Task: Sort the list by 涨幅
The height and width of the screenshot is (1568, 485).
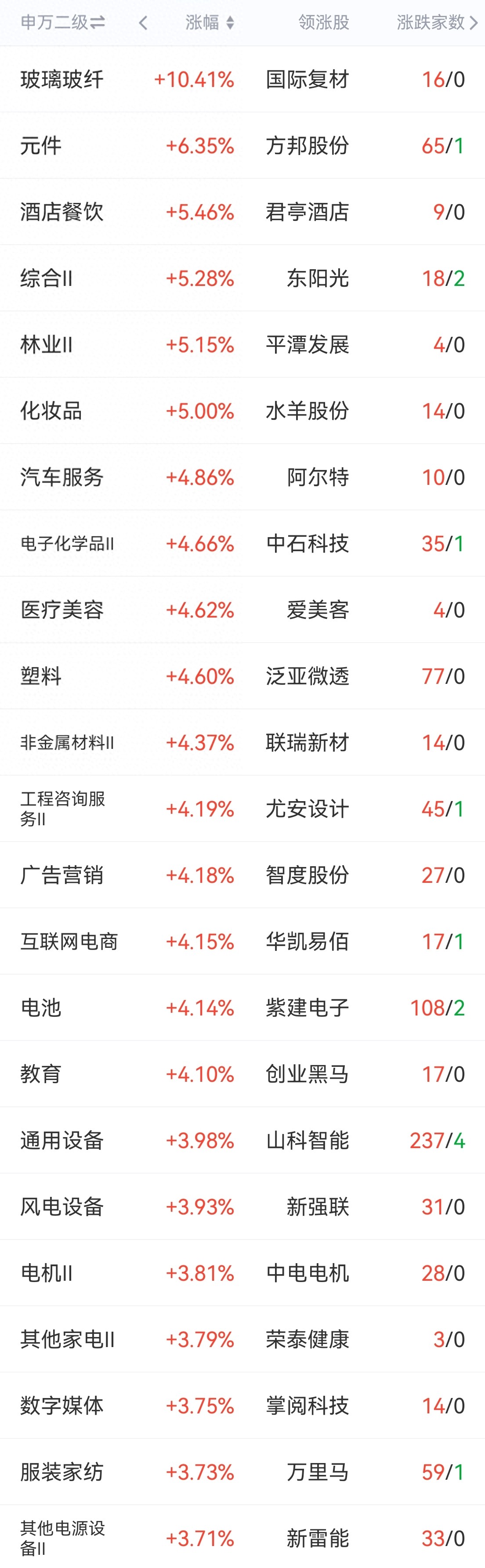Action: [x=210, y=22]
